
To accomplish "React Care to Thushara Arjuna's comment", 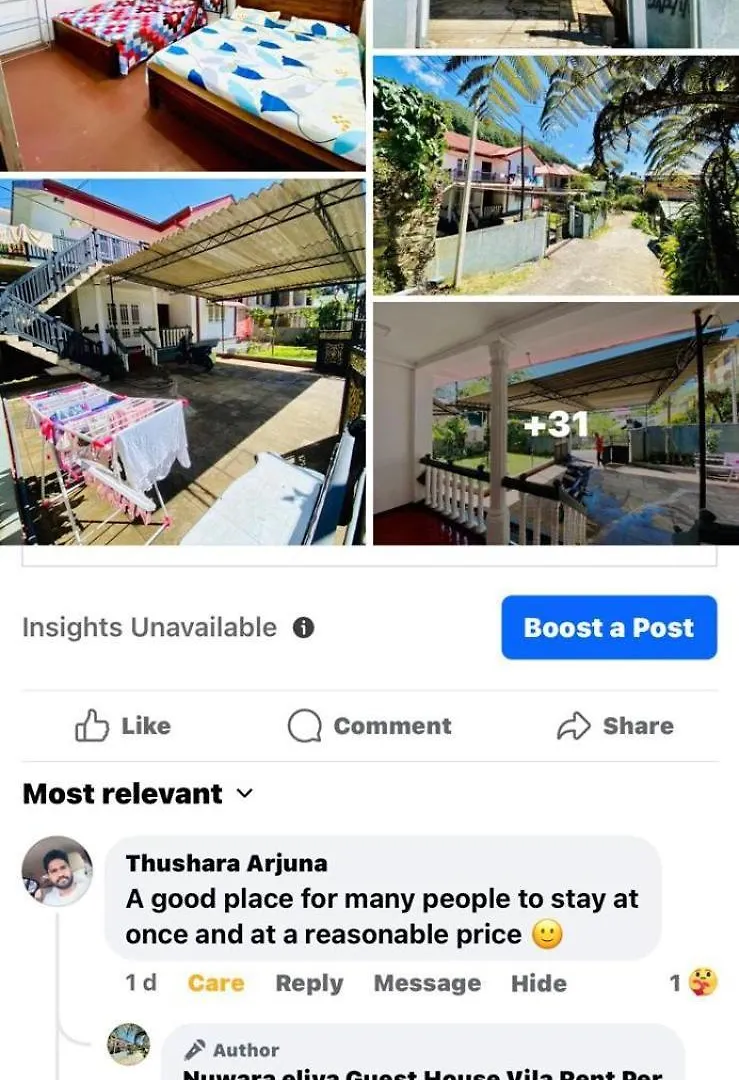I will 216,983.
